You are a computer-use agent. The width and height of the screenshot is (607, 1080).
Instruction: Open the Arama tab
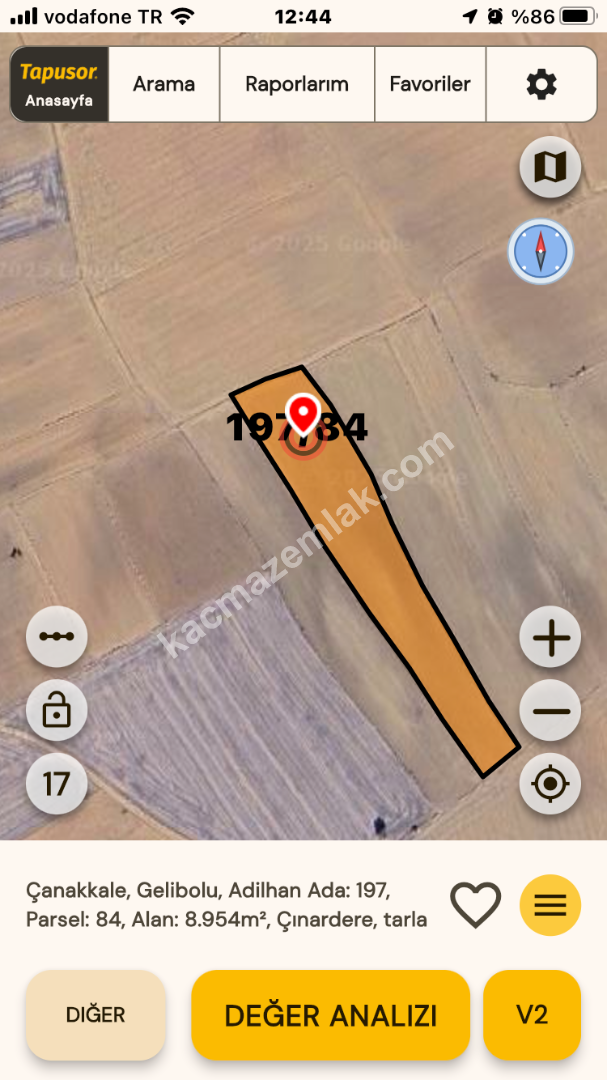tap(164, 85)
